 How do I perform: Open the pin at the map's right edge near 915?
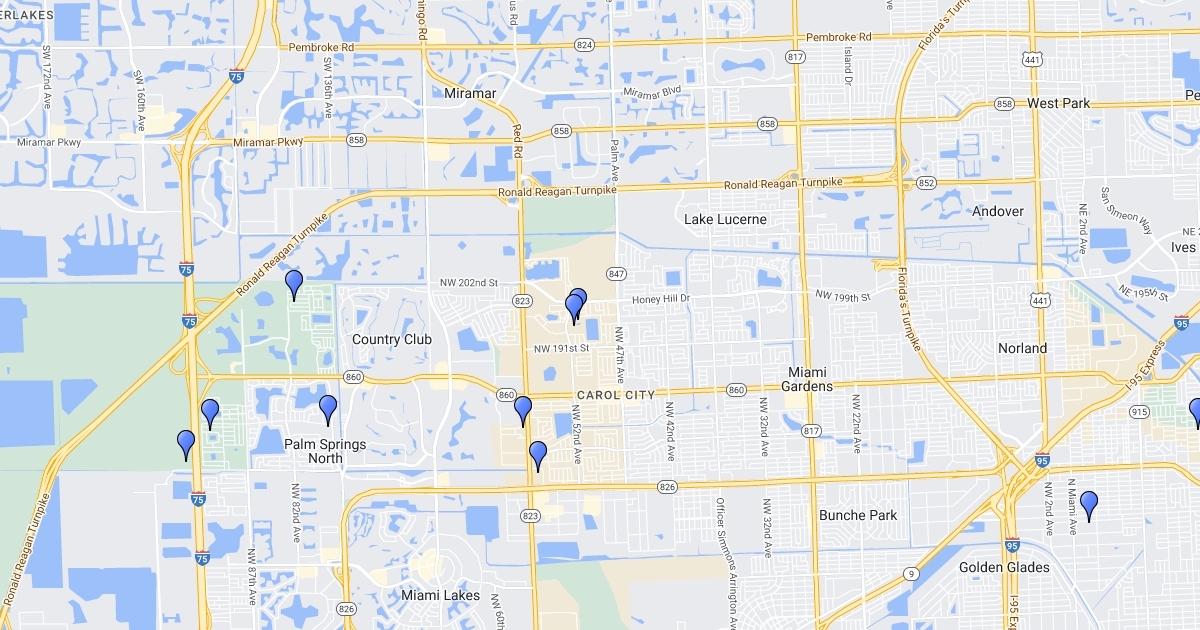coord(1195,411)
